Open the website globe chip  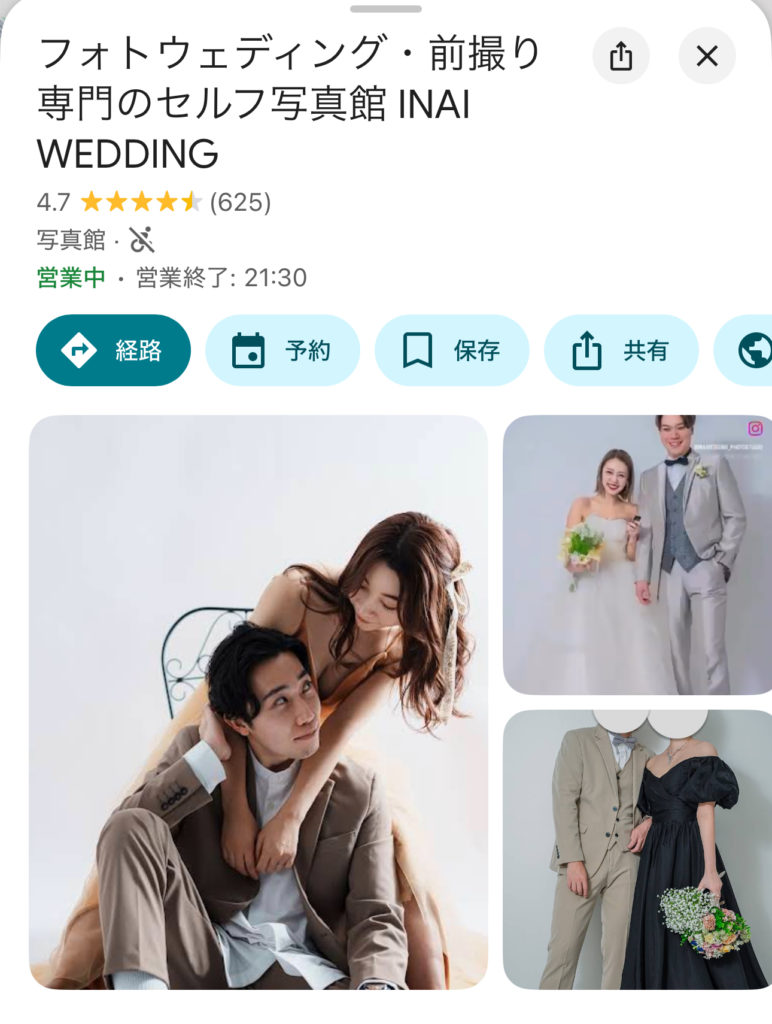pos(752,350)
